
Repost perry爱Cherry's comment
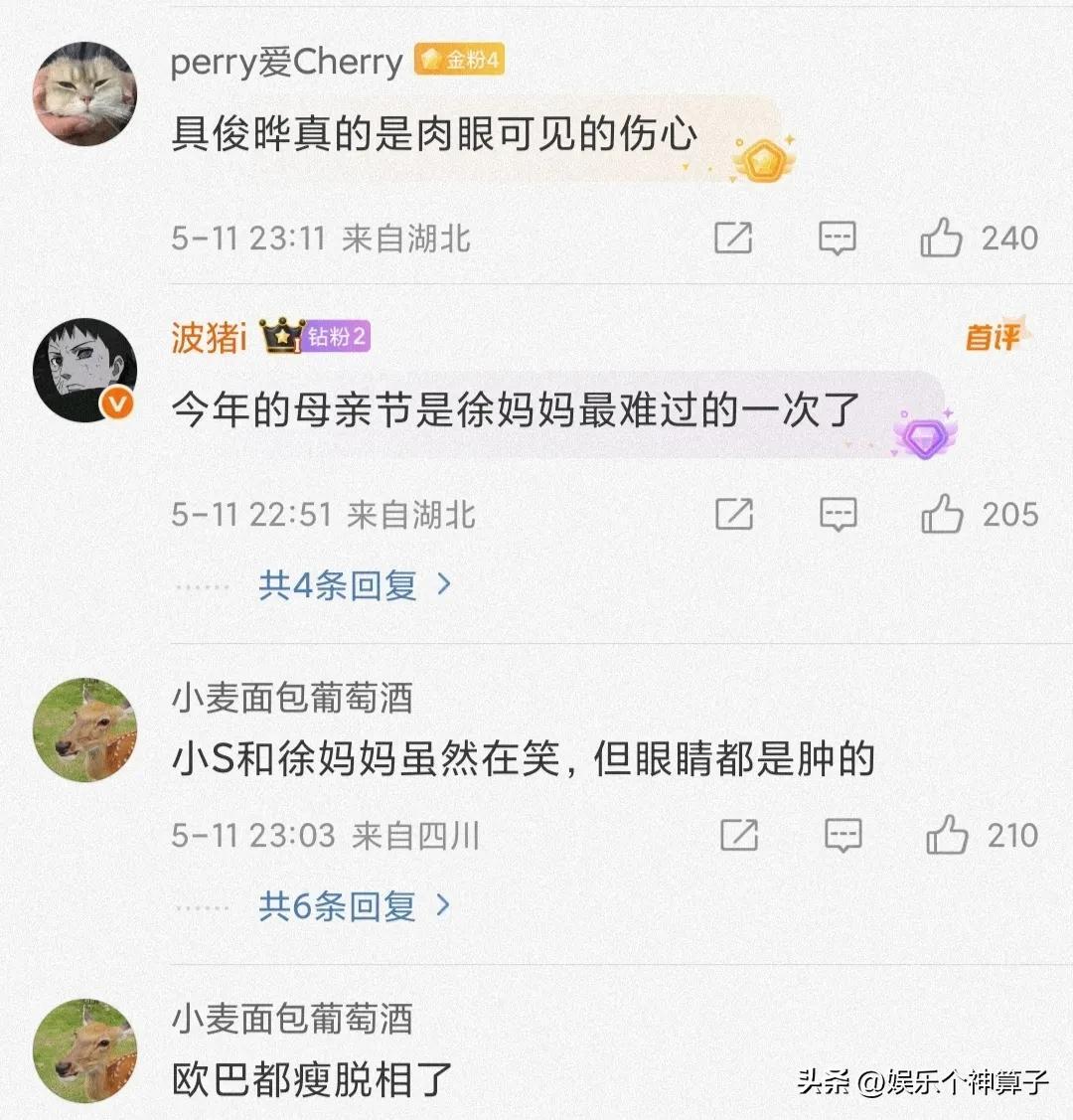(x=733, y=239)
